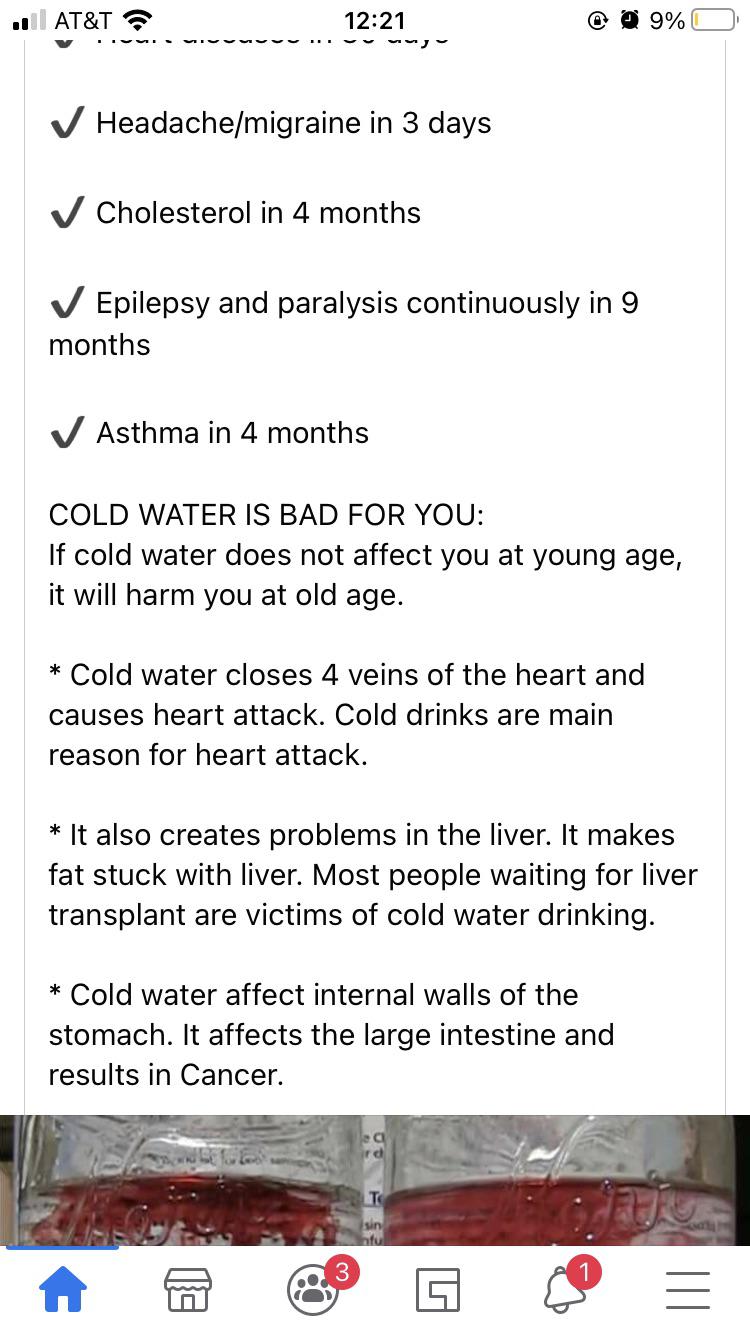Image resolution: width=750 pixels, height=1334 pixels.
Task: Open the notifications bell
Action: (x=565, y=1289)
